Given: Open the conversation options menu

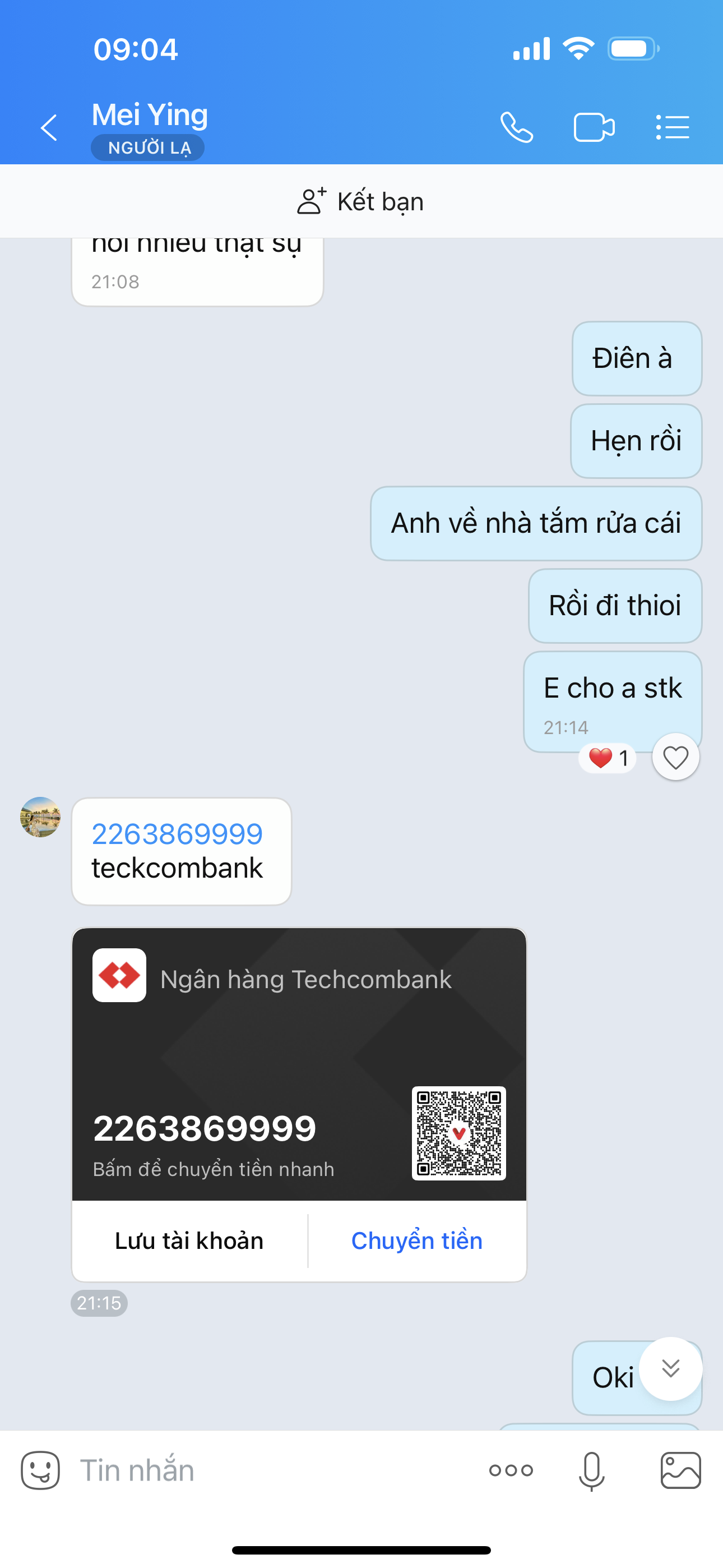Looking at the screenshot, I should 673,127.
